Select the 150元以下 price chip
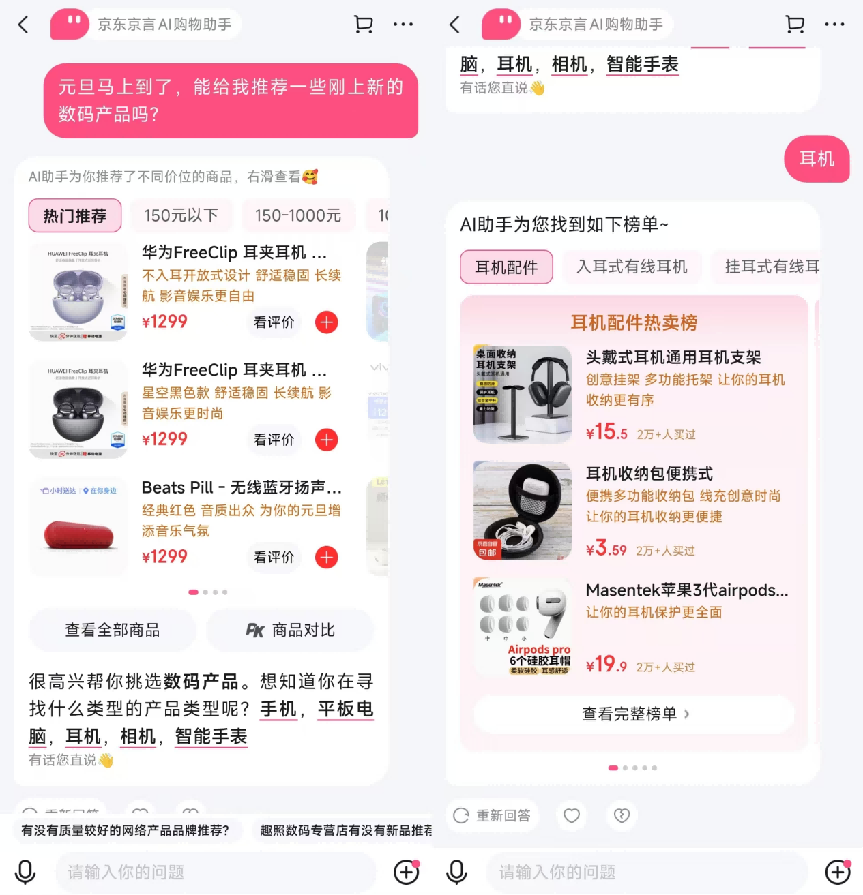The height and width of the screenshot is (895, 863). pos(181,215)
